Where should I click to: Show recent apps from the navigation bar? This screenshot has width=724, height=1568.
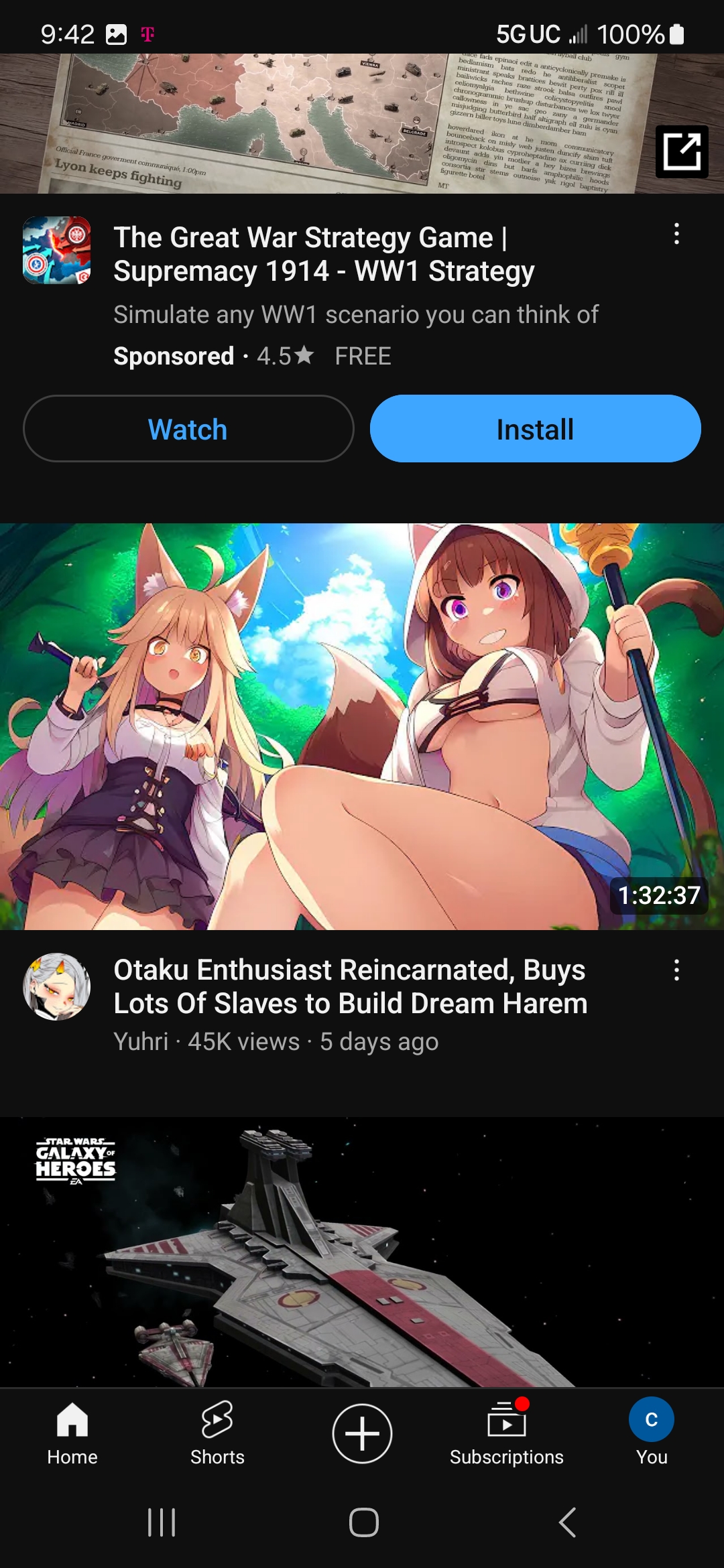coord(161,1522)
